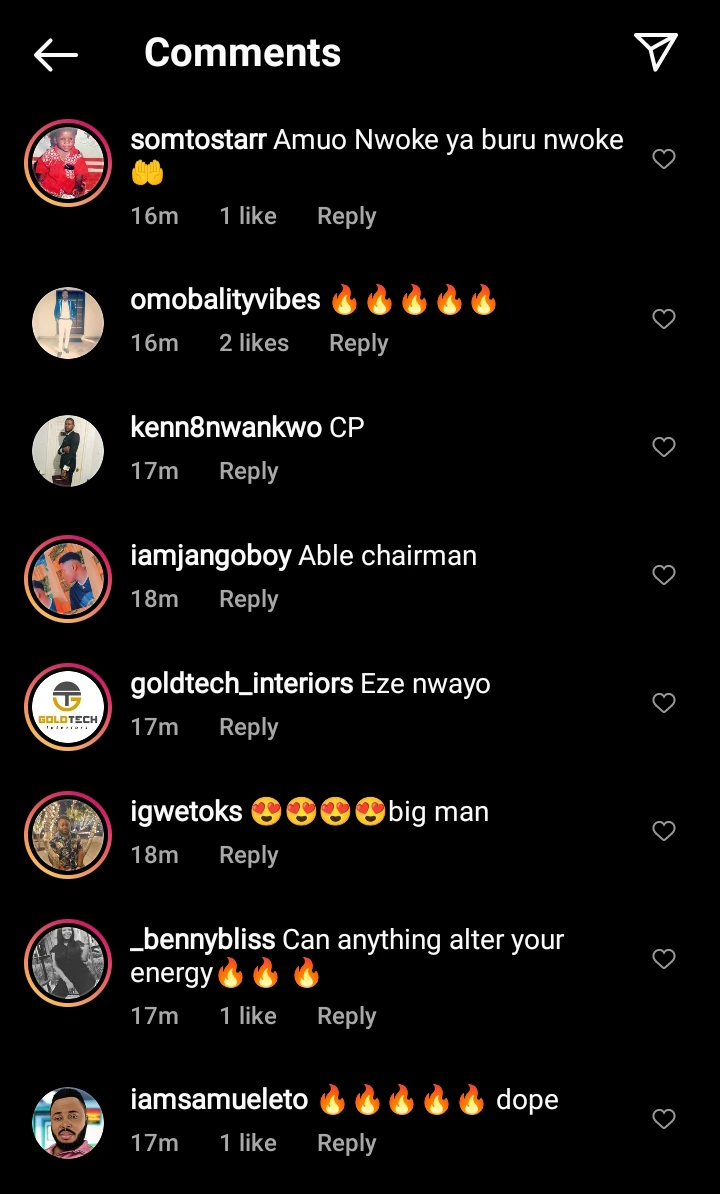The width and height of the screenshot is (720, 1194).
Task: Reply to kenn8nwankwo's comment
Action: (x=248, y=471)
